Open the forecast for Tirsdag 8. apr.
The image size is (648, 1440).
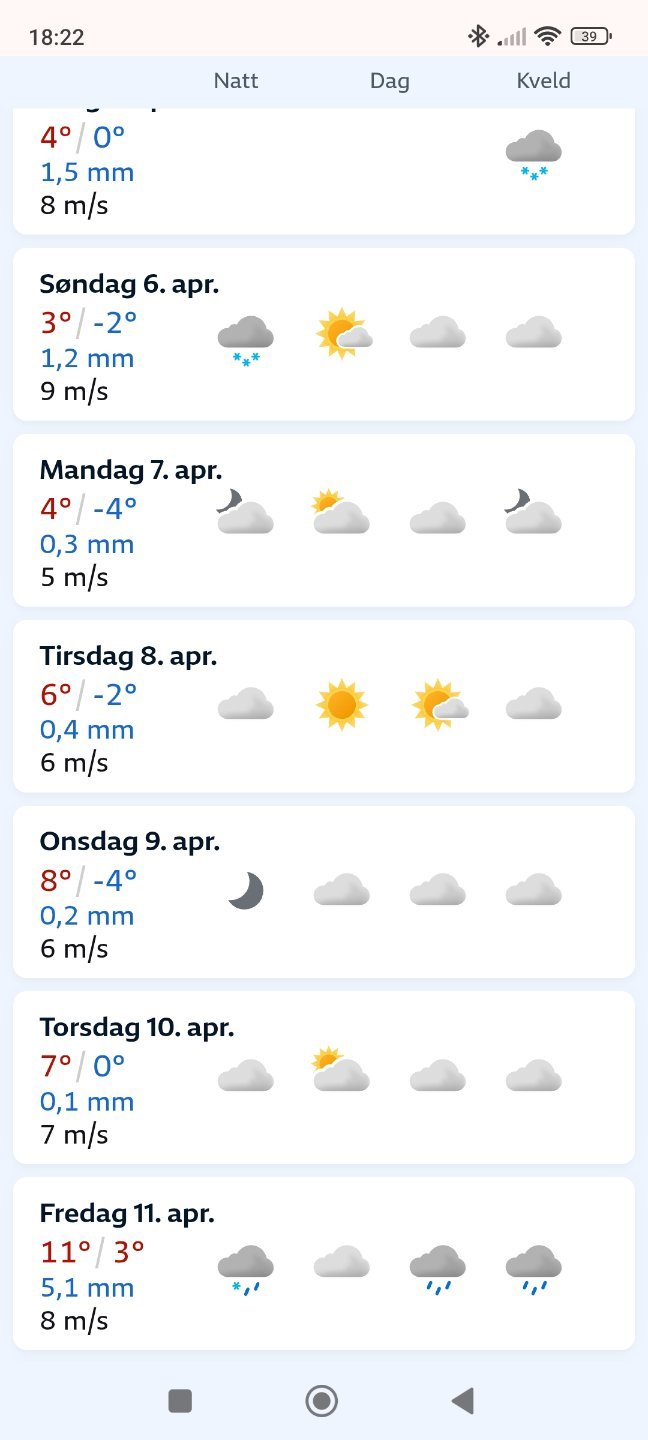[323, 706]
